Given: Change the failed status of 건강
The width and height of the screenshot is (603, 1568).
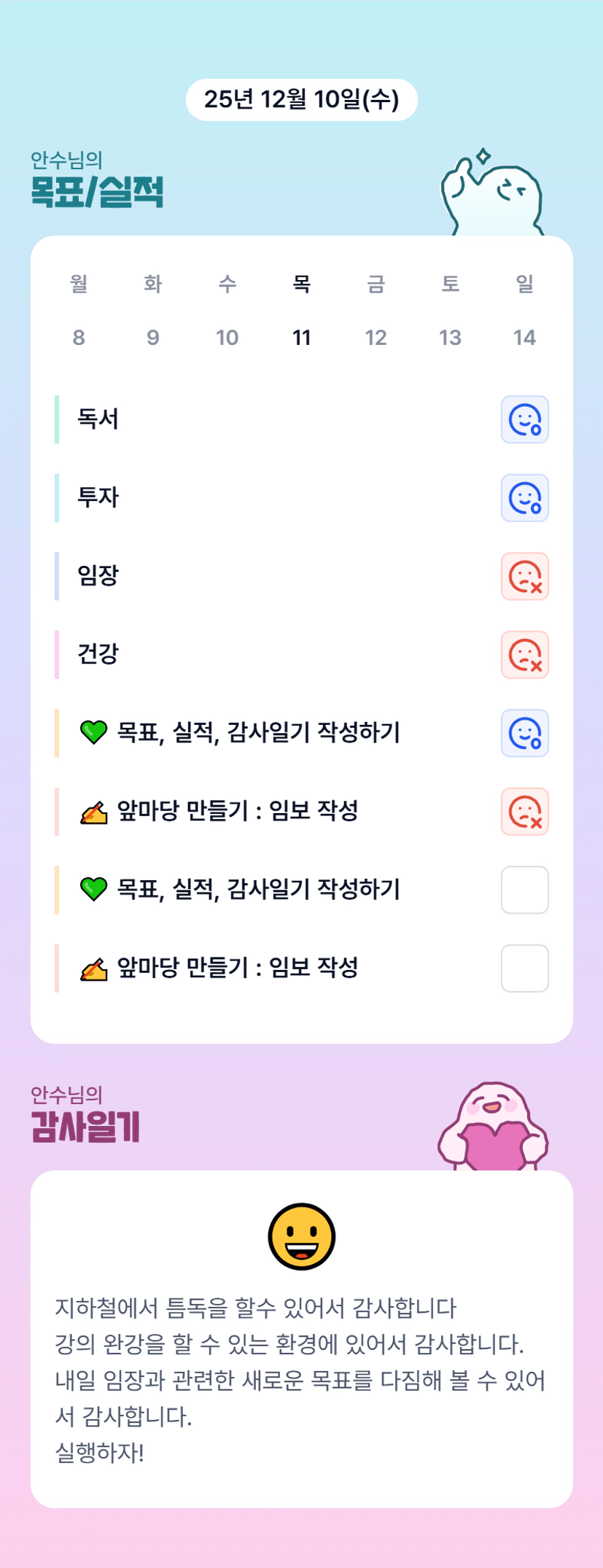Looking at the screenshot, I should [524, 655].
